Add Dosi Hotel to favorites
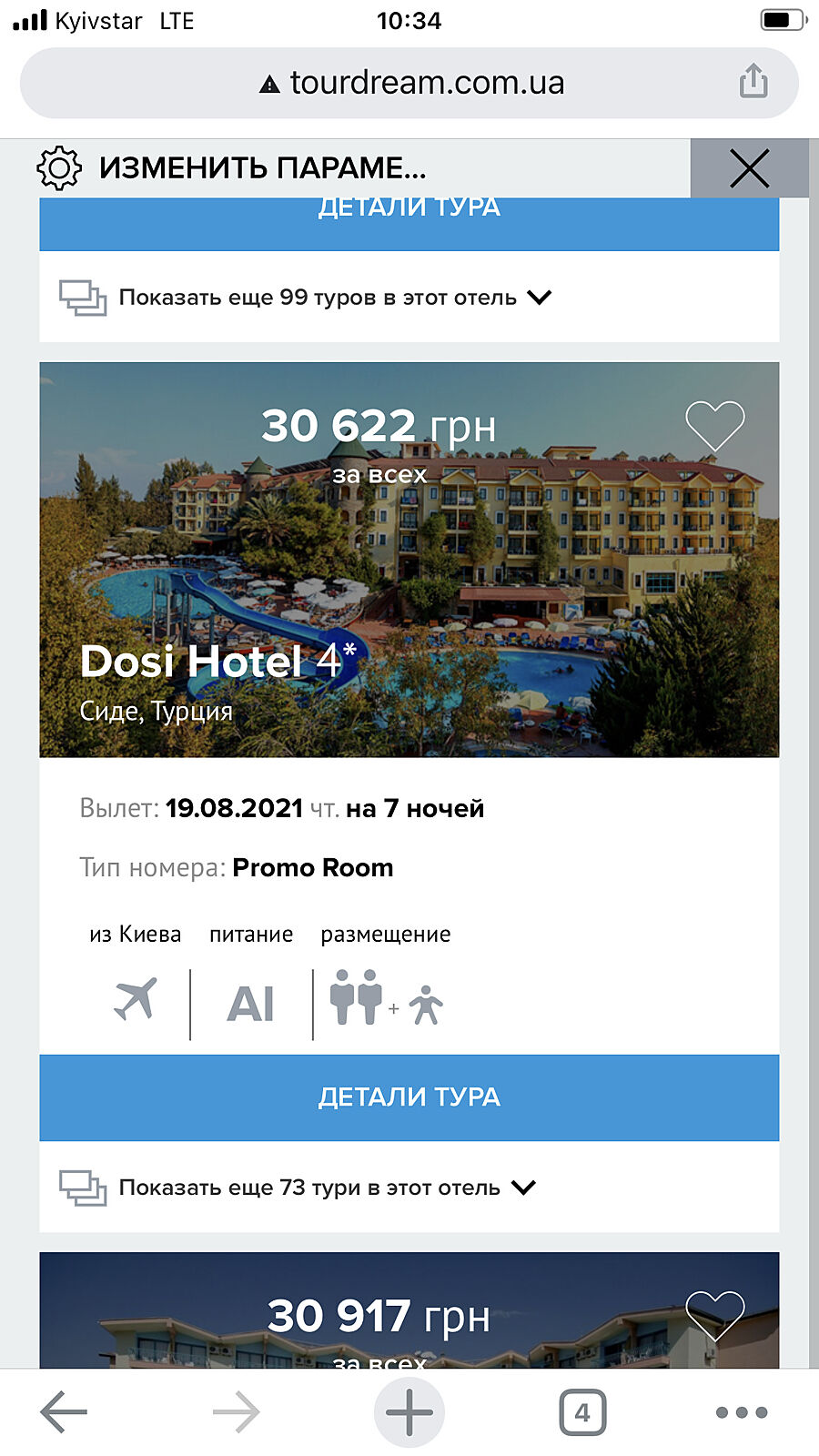819x1456 pixels. coord(714,425)
